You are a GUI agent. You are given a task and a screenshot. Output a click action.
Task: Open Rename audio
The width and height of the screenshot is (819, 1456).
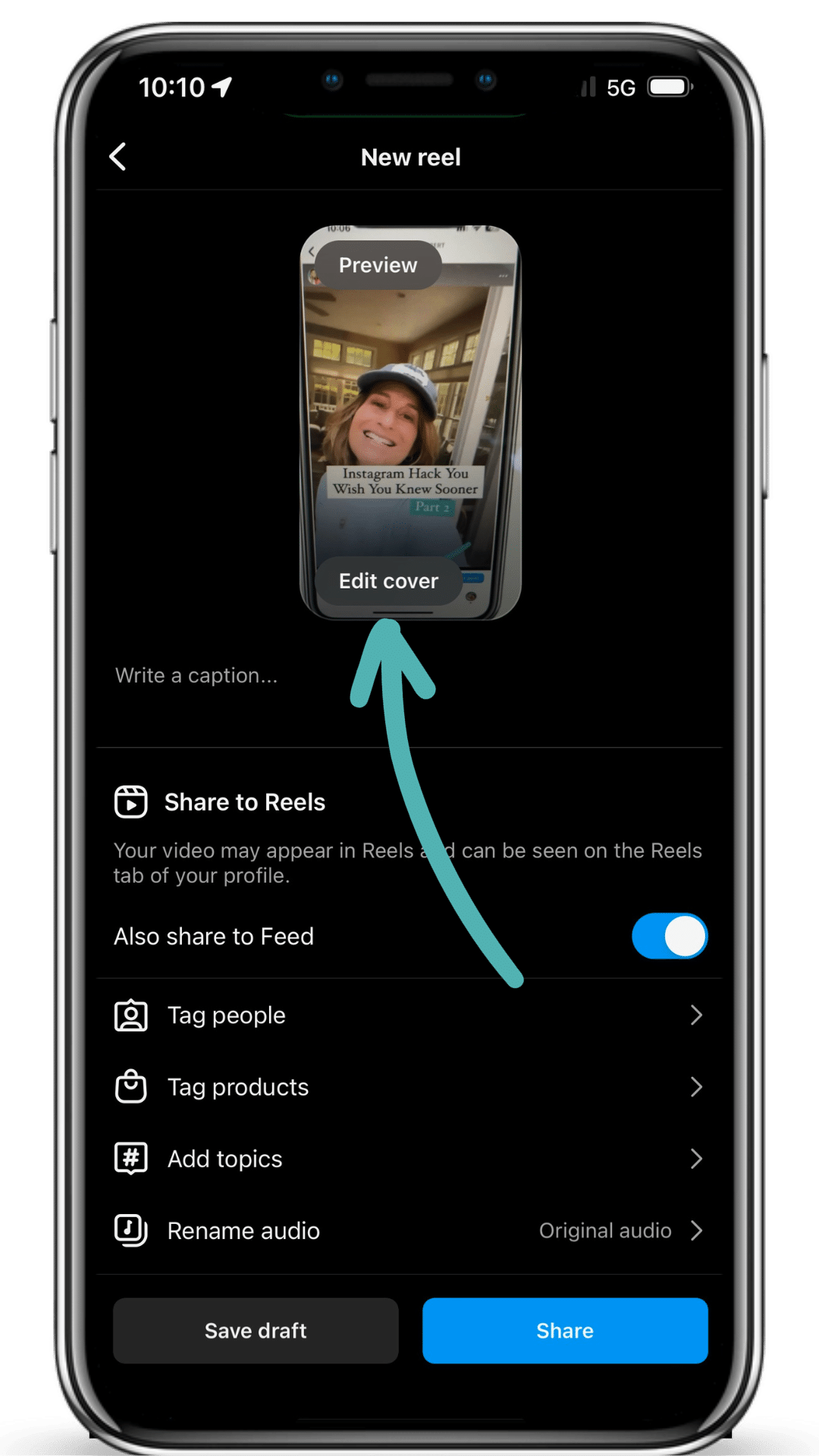coord(408,1231)
